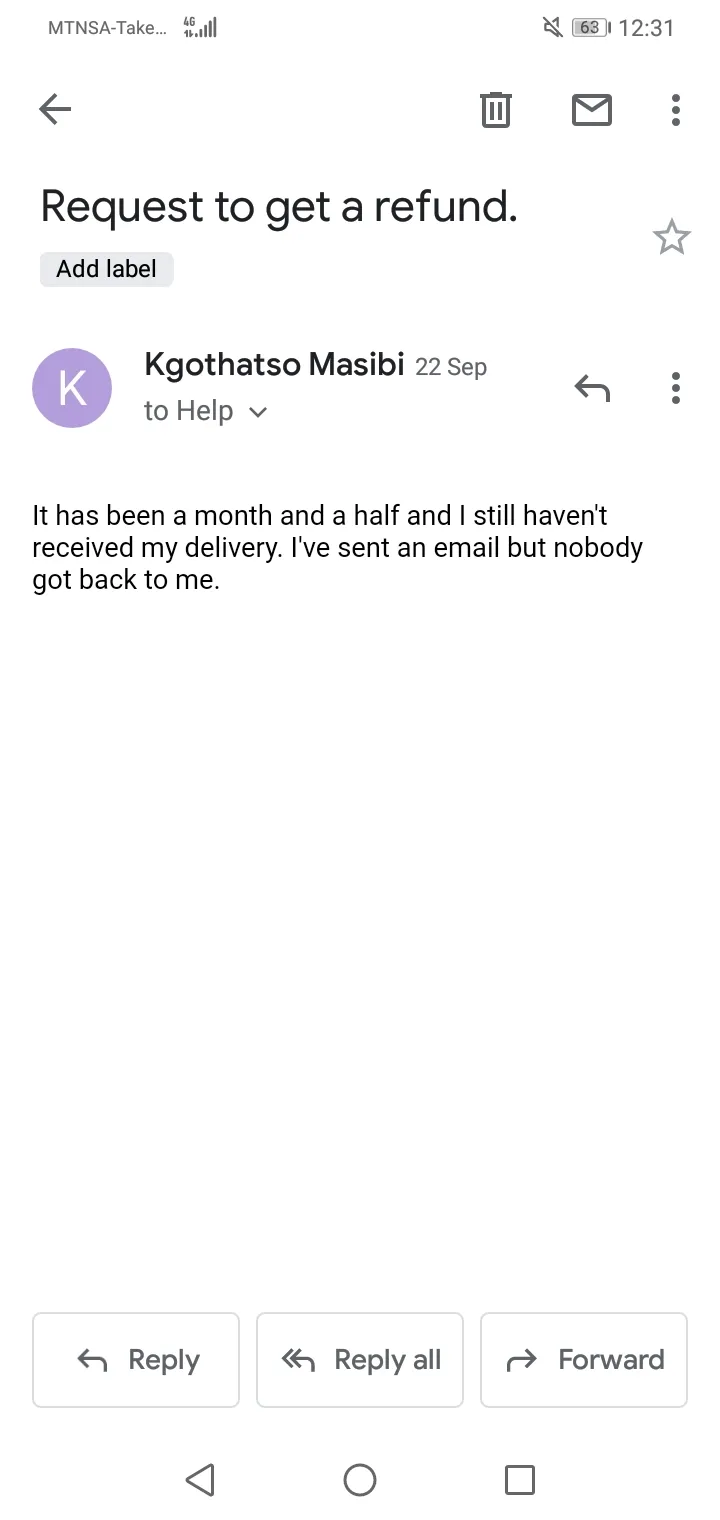The width and height of the screenshot is (720, 1520).
Task: Open the top app bar overflow menu
Action: pyautogui.click(x=676, y=109)
